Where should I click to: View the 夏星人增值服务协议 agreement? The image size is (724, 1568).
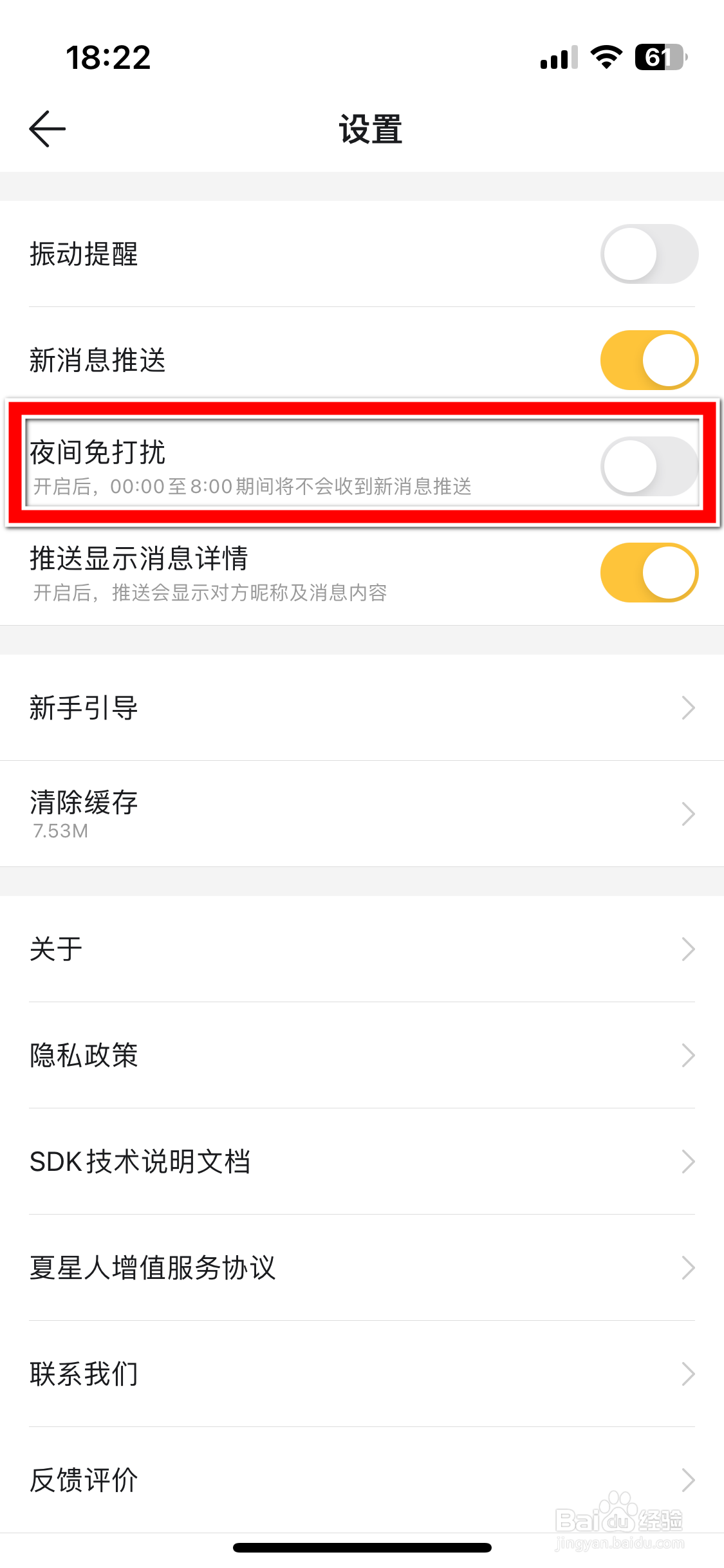point(362,1268)
